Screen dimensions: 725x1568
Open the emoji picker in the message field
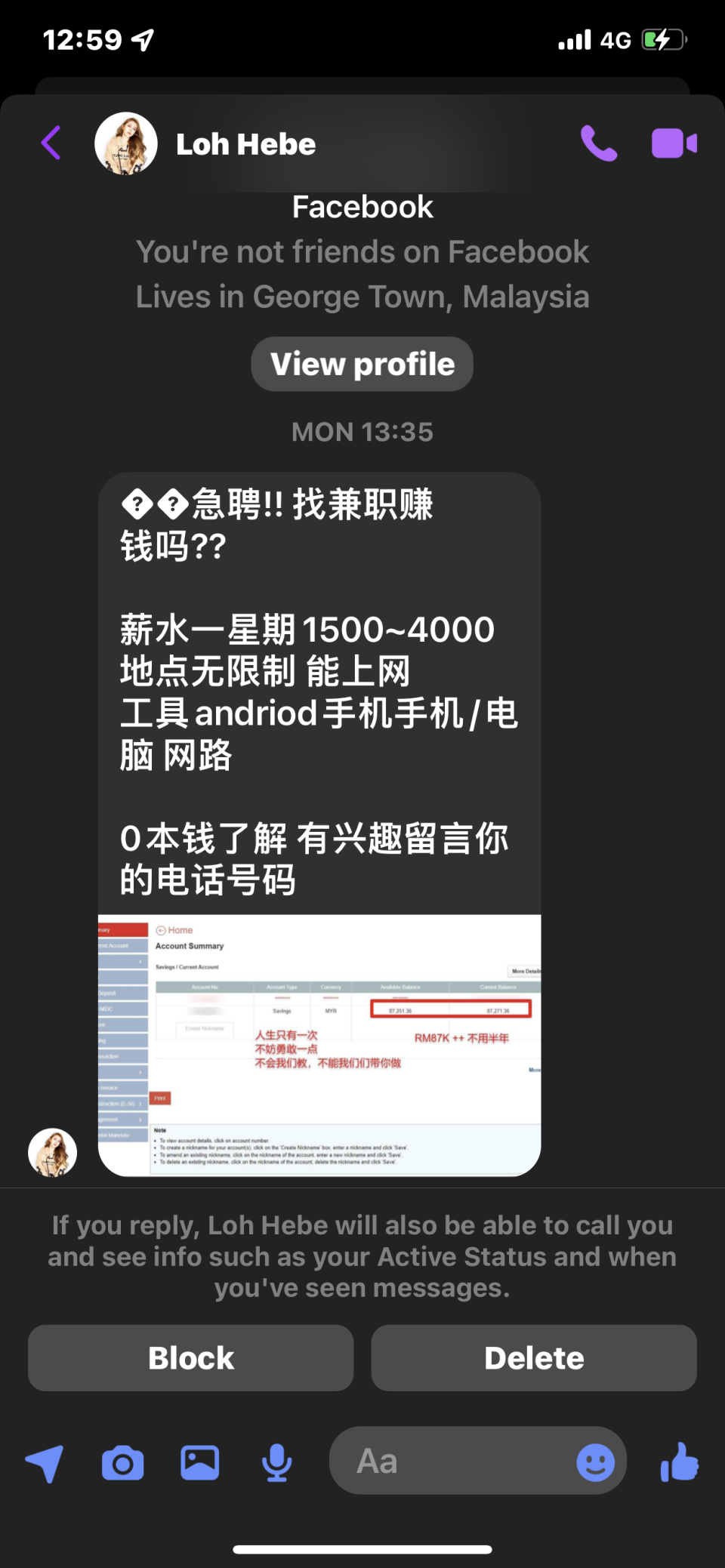[595, 1462]
